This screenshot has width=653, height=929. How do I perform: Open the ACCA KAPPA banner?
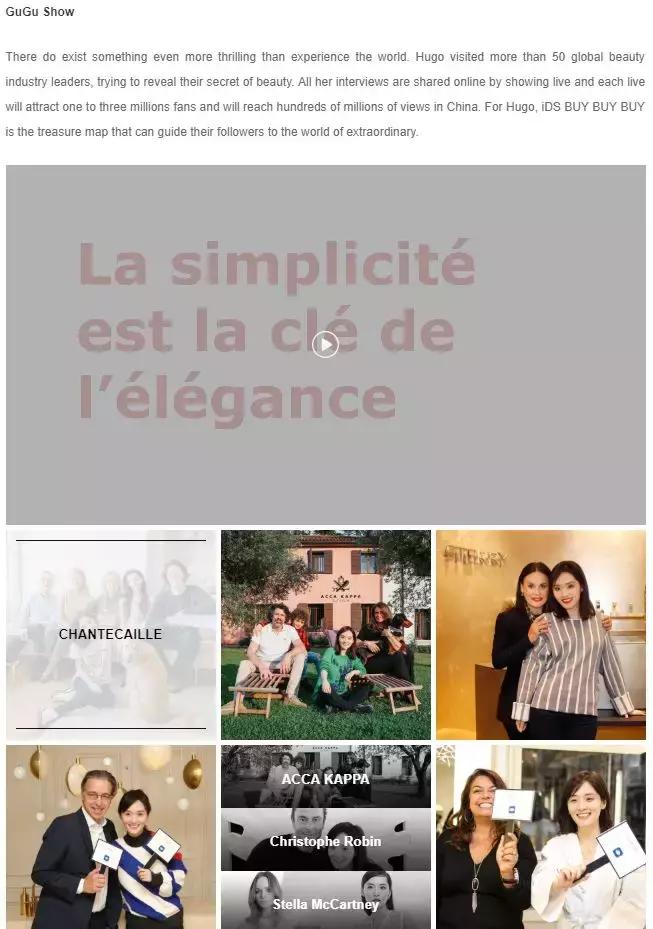tap(325, 777)
